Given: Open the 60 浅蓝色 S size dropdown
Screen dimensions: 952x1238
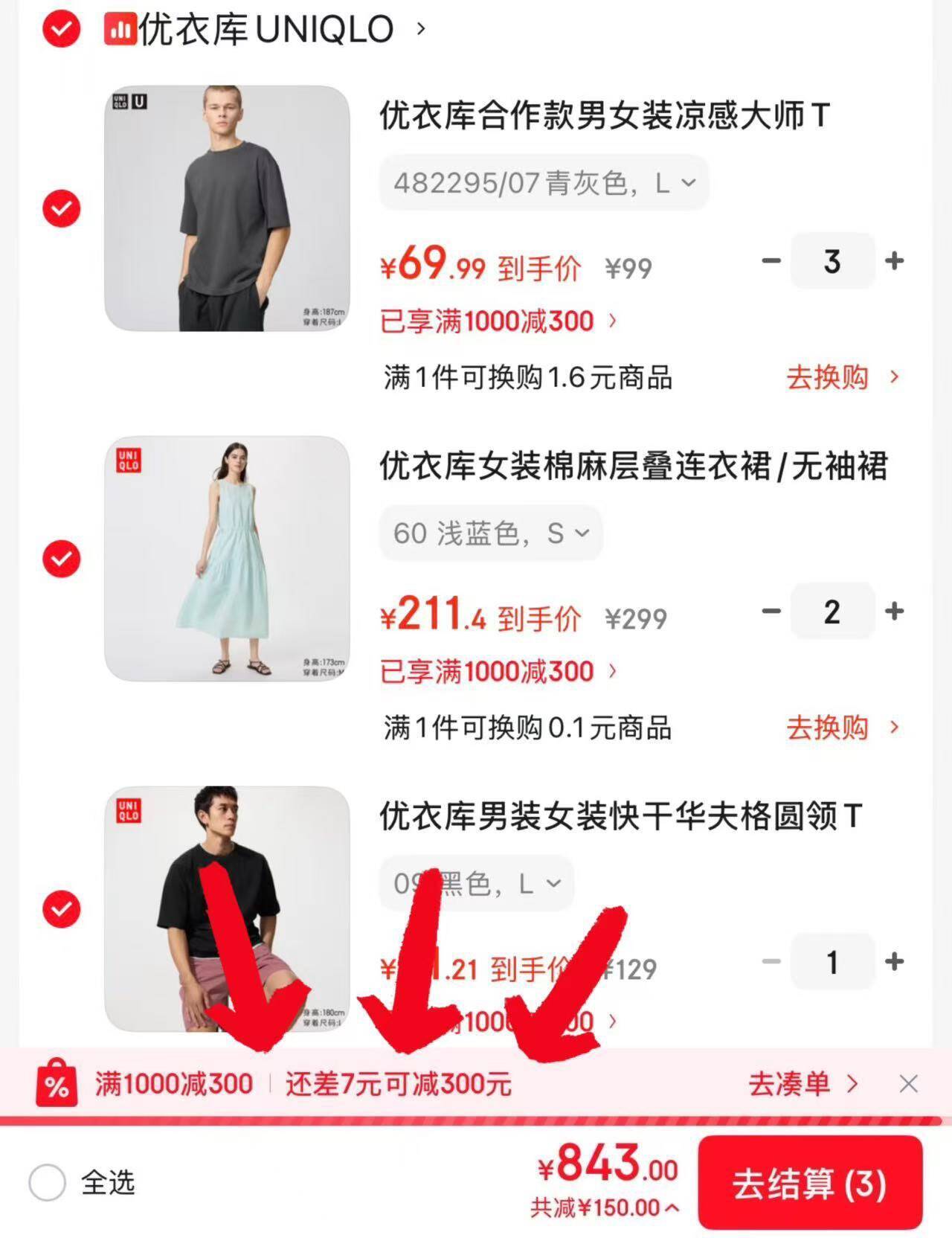Looking at the screenshot, I should click(x=489, y=532).
